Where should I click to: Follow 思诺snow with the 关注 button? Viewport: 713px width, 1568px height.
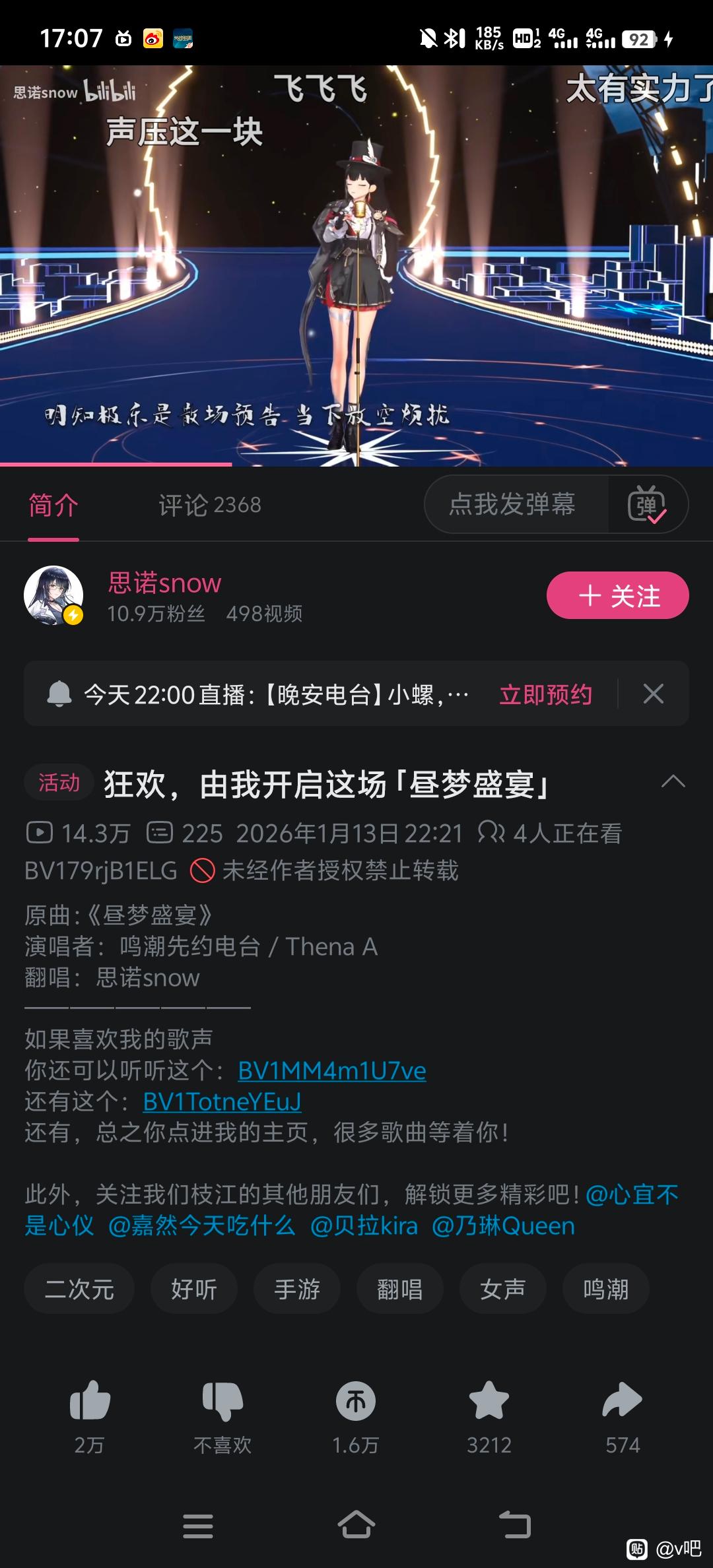[x=617, y=596]
